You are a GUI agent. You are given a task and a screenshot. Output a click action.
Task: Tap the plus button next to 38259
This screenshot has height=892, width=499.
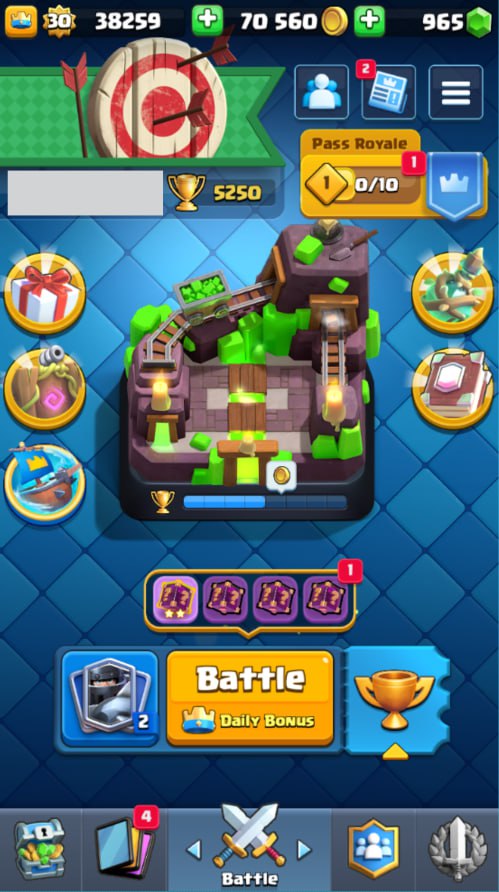coord(207,22)
